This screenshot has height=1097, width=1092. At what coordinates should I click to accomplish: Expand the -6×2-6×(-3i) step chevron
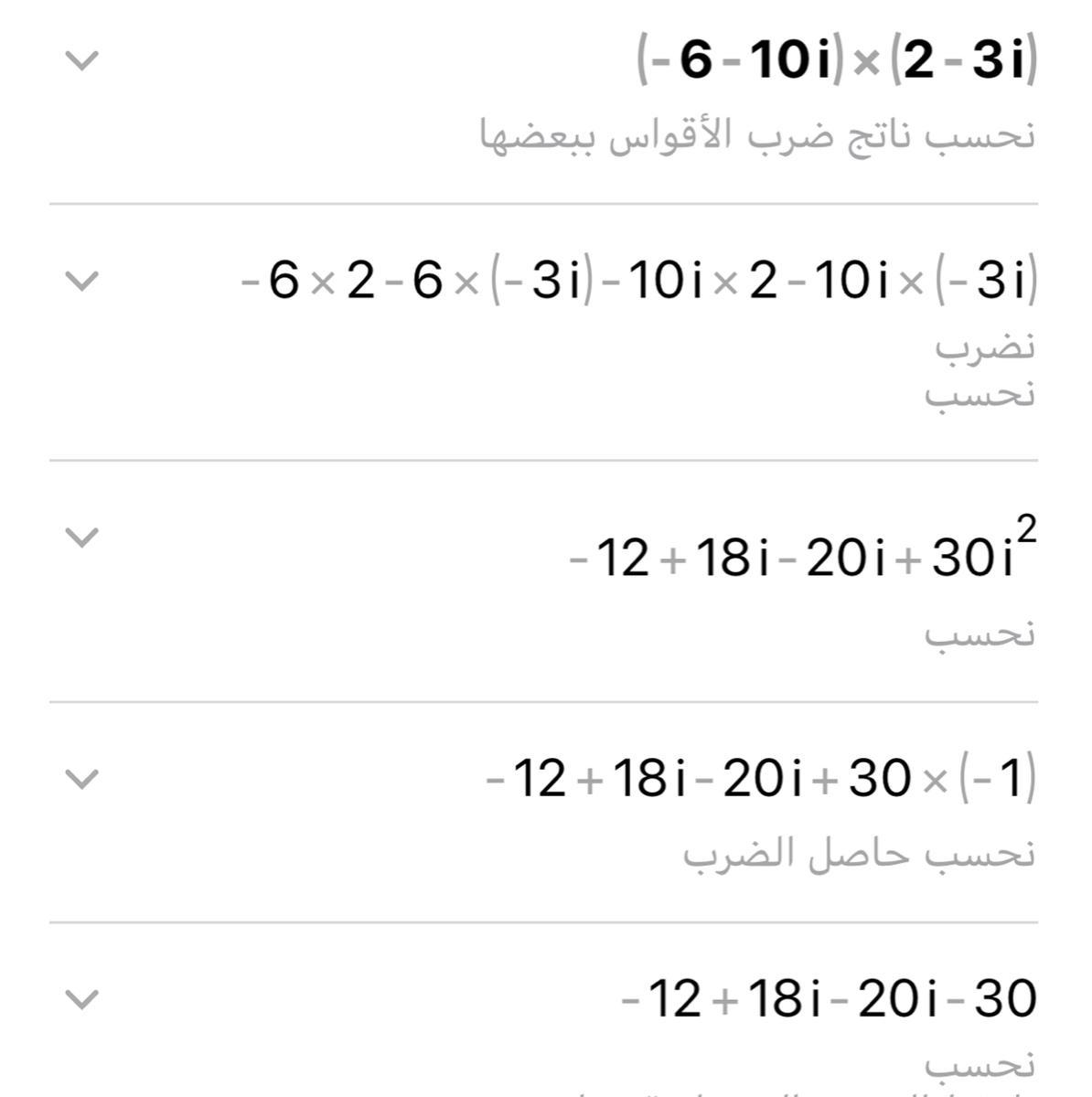[82, 281]
